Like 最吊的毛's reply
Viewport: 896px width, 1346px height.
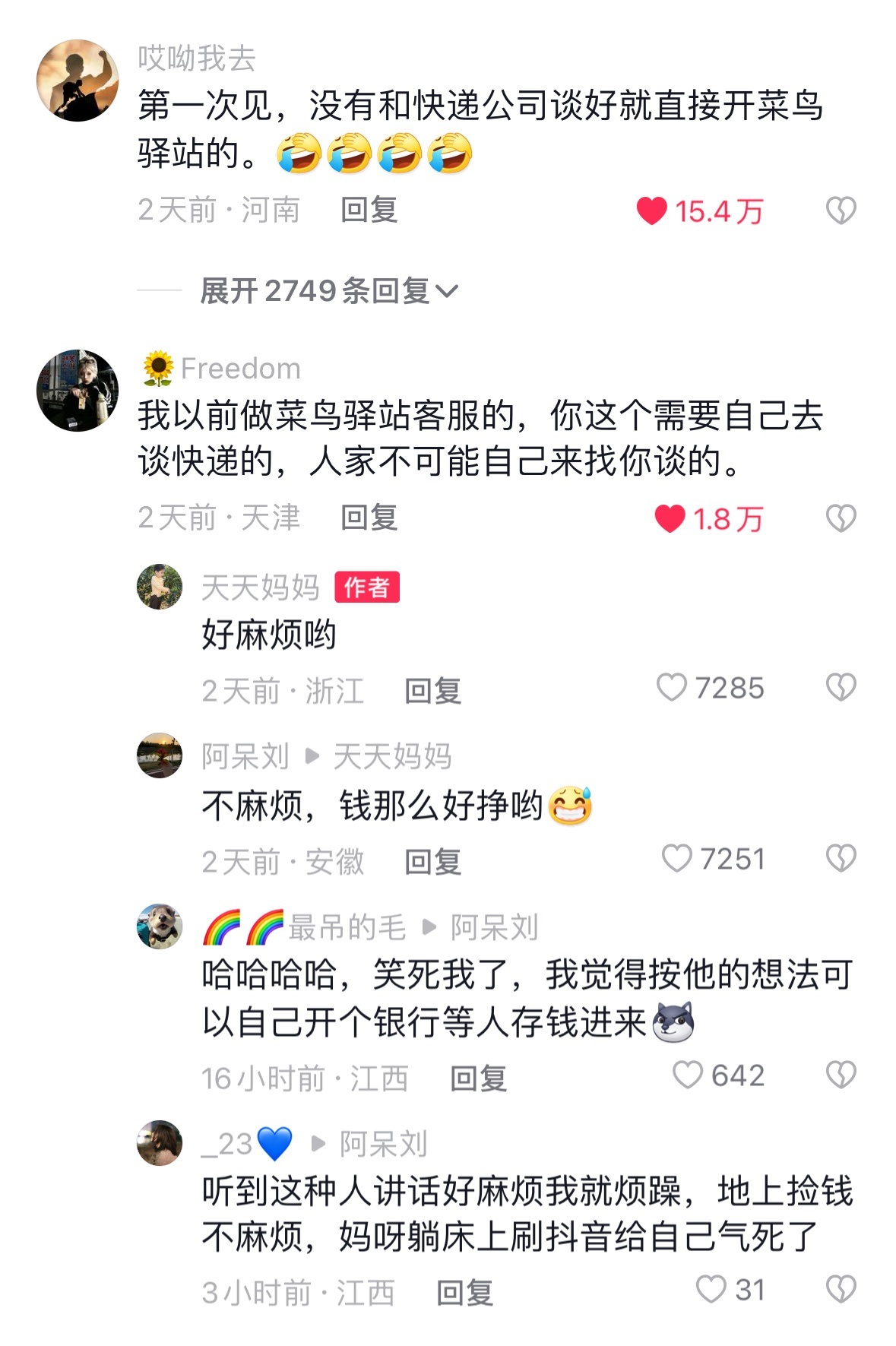(x=687, y=1075)
